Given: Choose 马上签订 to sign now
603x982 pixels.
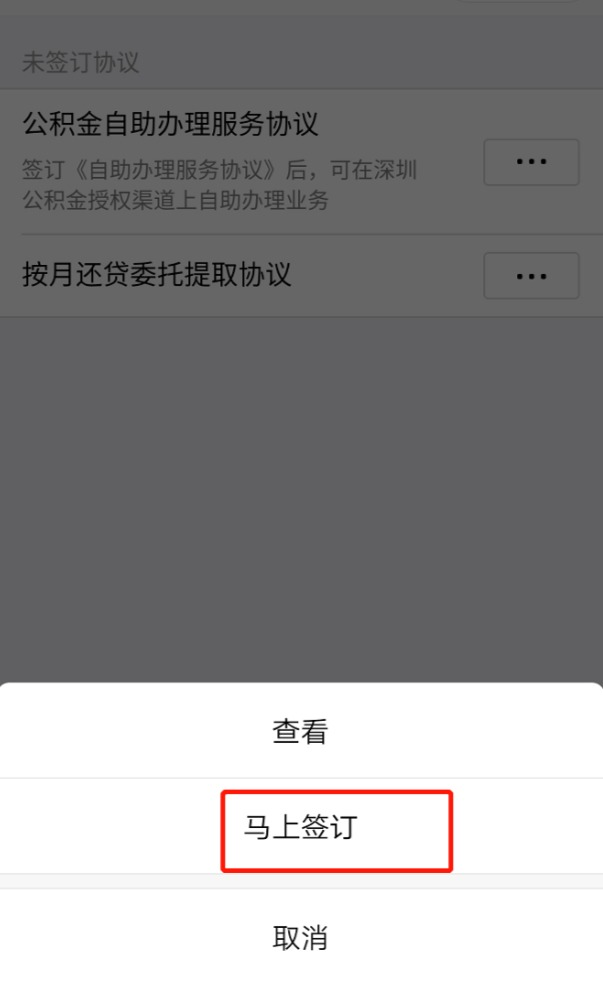Looking at the screenshot, I should click(301, 827).
